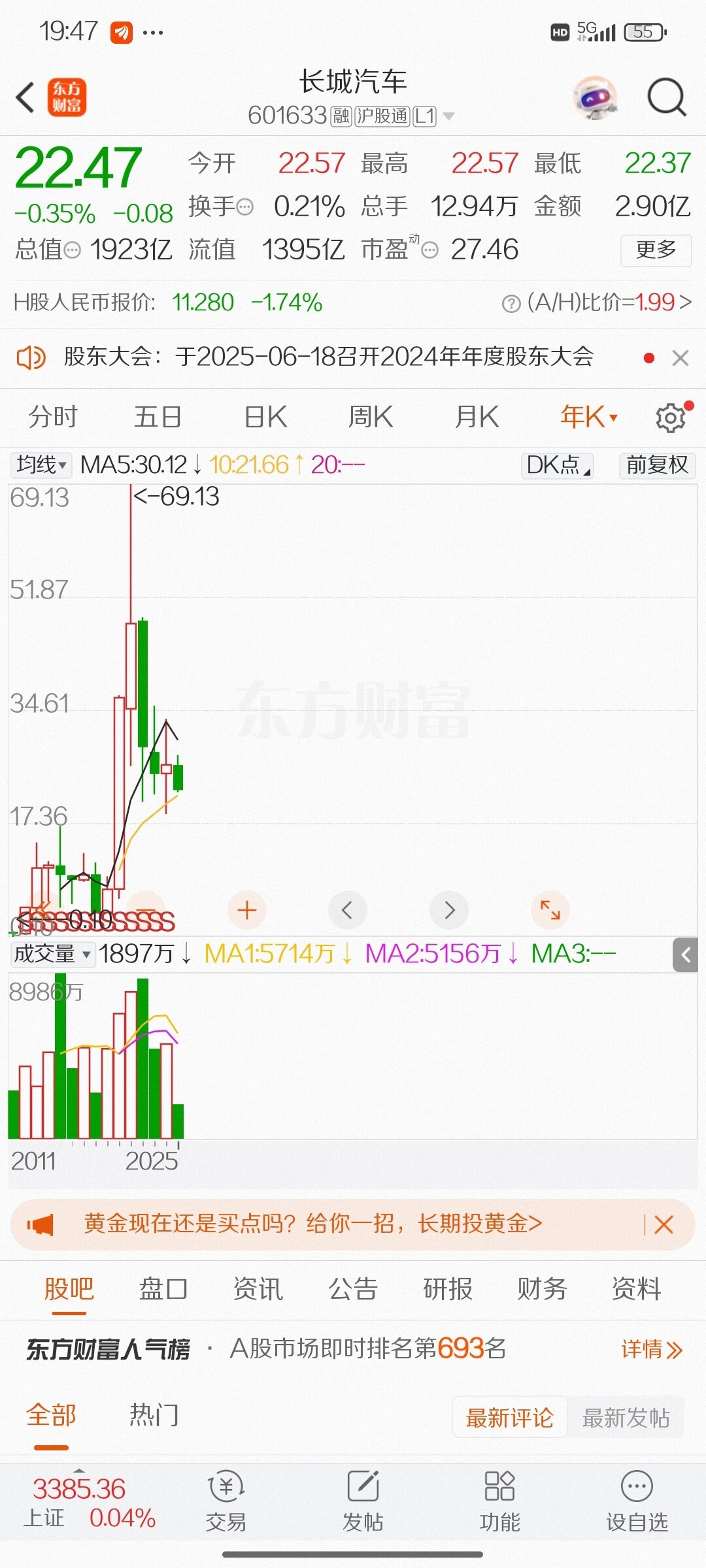Screen dimensions: 706x1568
Task: Close the 黄金 investment ad banner
Action: point(664,1224)
